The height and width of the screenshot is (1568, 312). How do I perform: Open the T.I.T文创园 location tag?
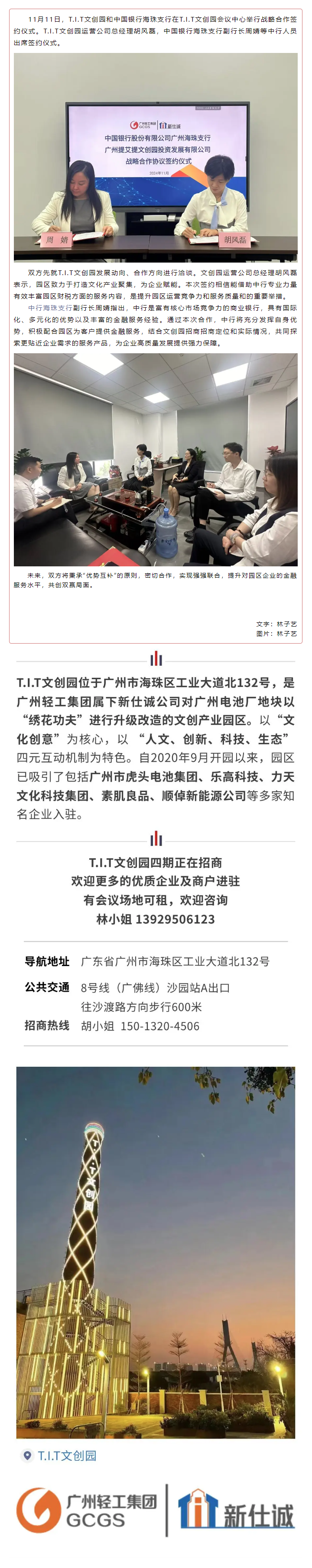(x=66, y=1456)
